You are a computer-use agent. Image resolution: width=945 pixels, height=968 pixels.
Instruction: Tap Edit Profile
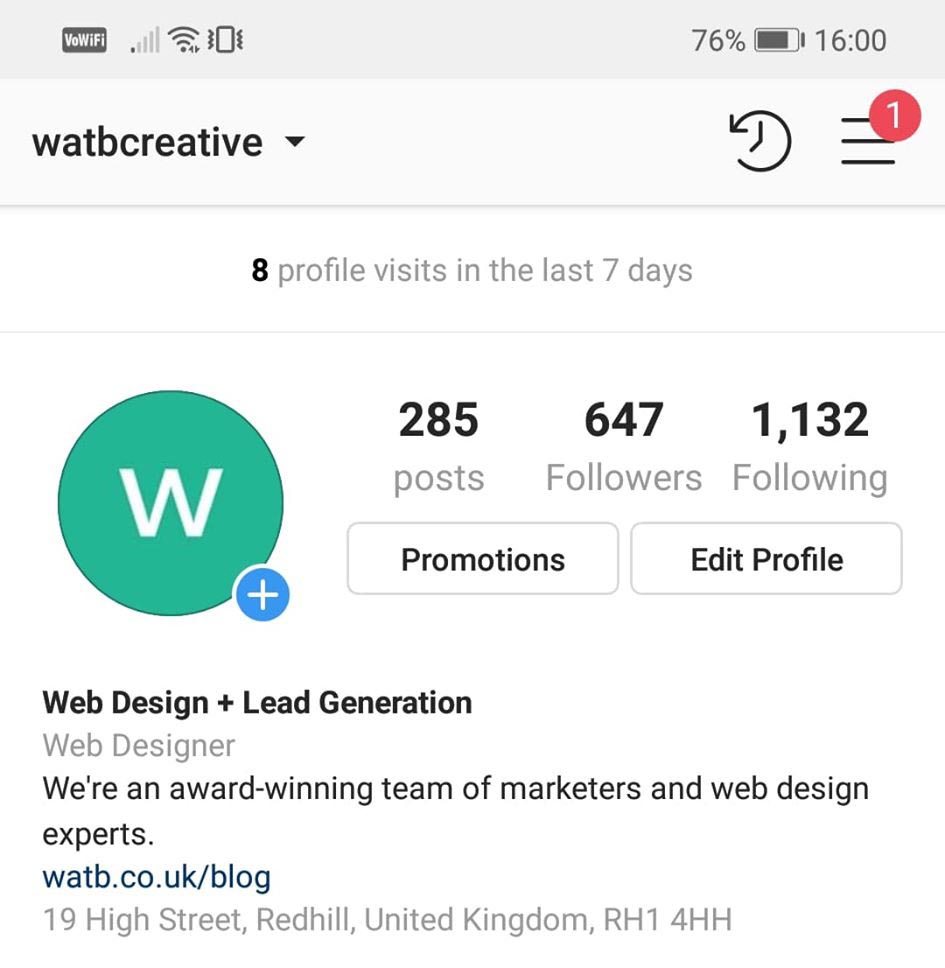pyautogui.click(x=766, y=560)
